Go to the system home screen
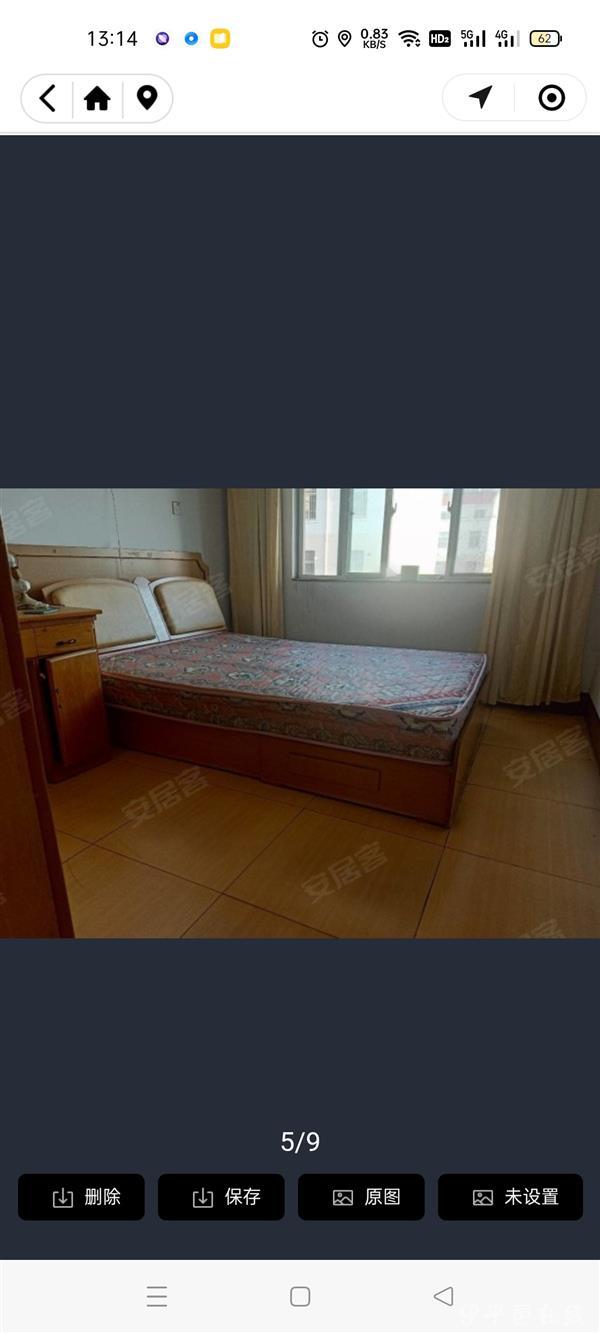Viewport: 600px width, 1333px height. pos(300,1297)
